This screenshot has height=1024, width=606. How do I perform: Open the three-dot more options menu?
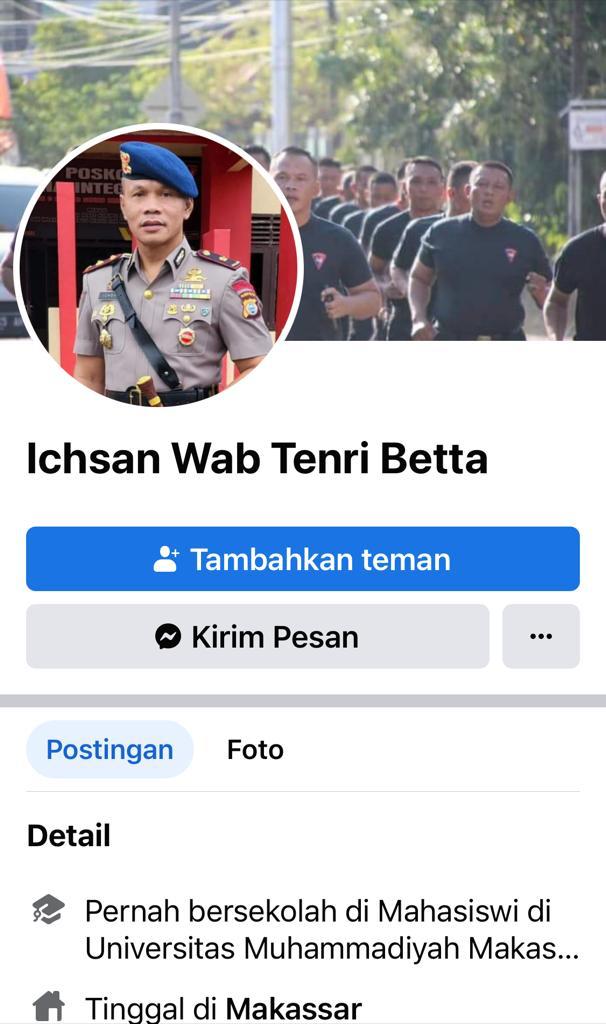coord(541,636)
